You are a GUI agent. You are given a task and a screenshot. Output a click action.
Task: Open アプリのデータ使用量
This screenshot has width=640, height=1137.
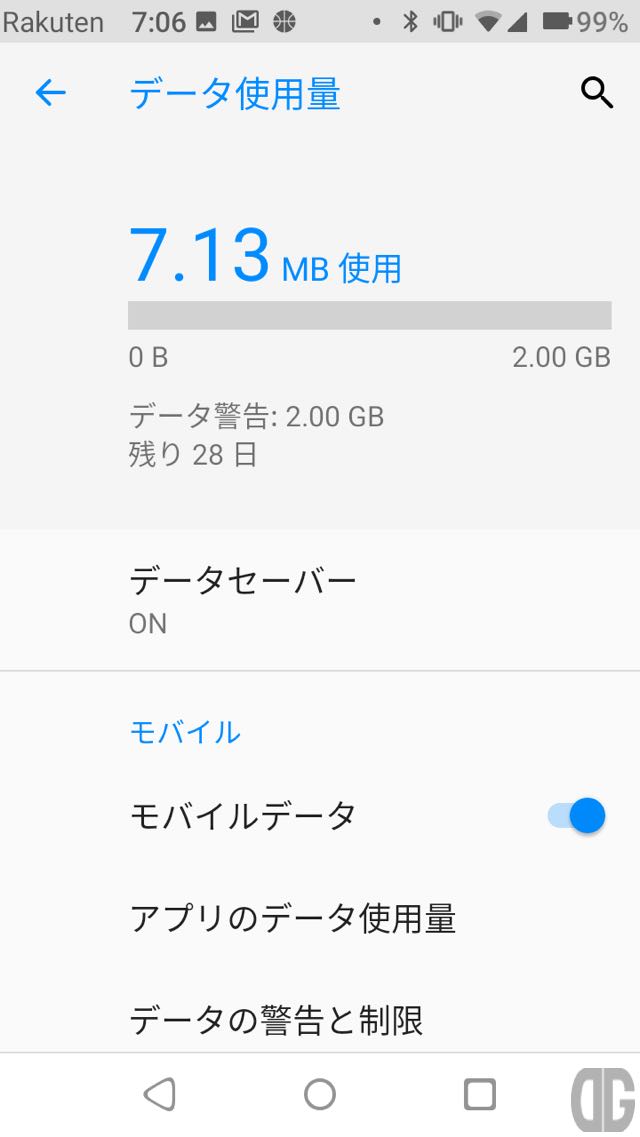(x=320, y=918)
